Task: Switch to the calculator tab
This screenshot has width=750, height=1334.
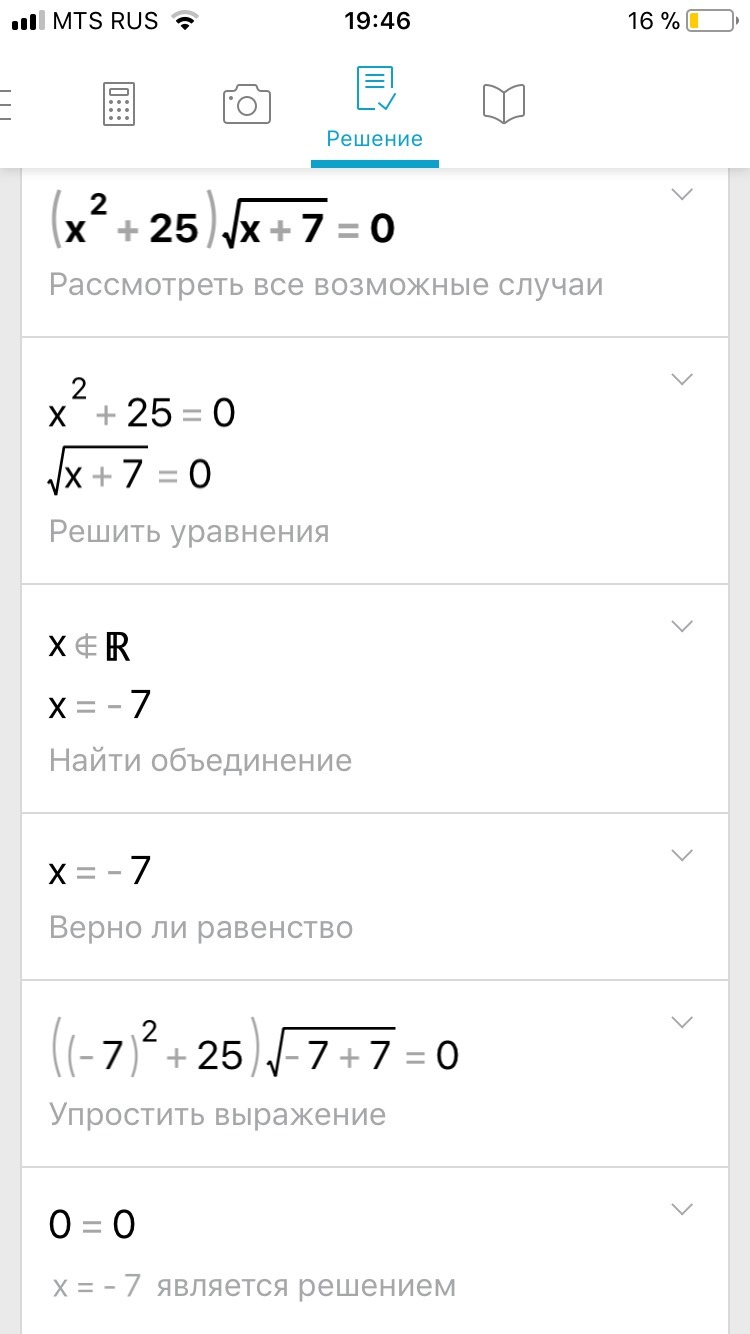Action: click(119, 104)
